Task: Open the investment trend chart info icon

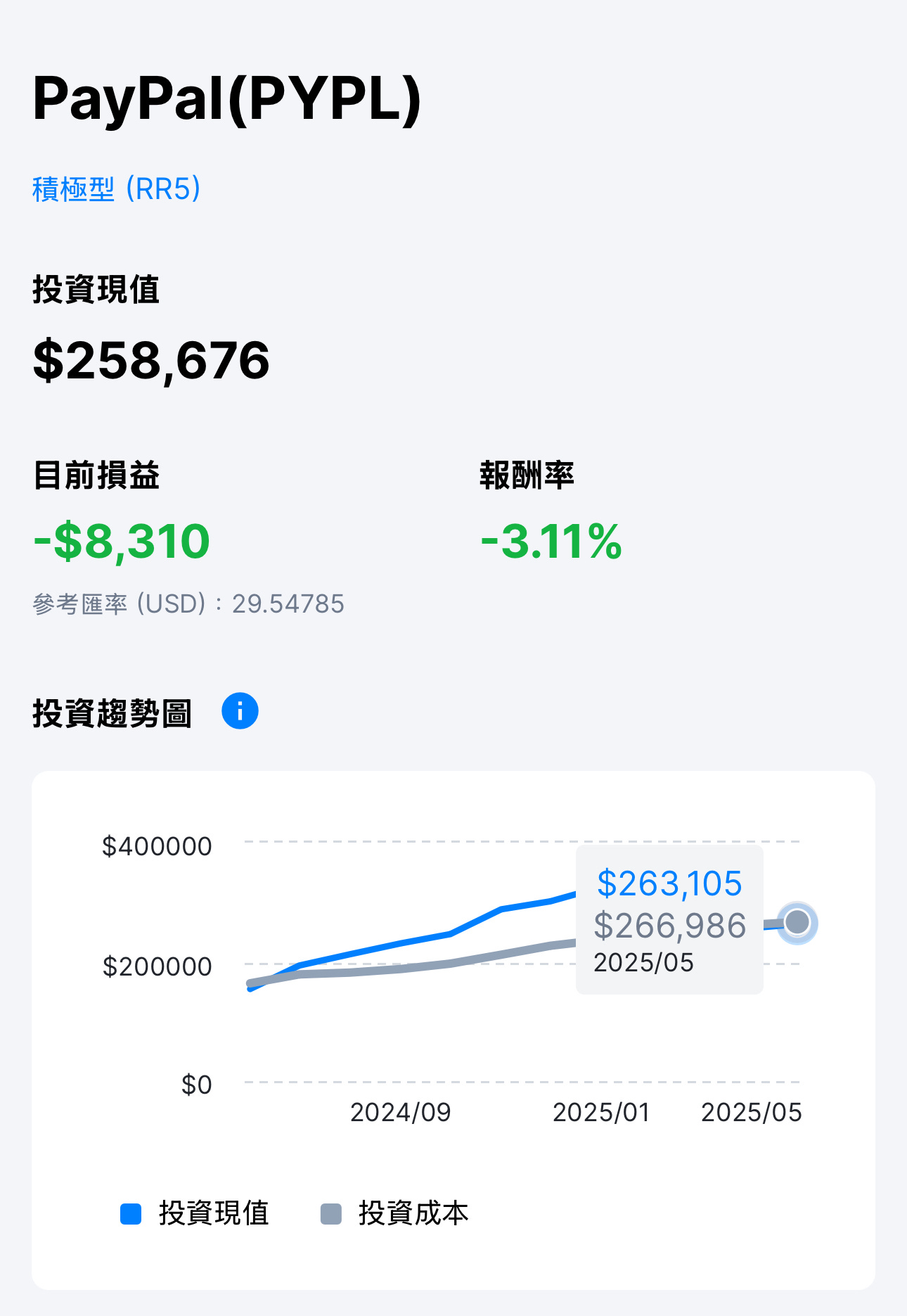Action: 239,710
